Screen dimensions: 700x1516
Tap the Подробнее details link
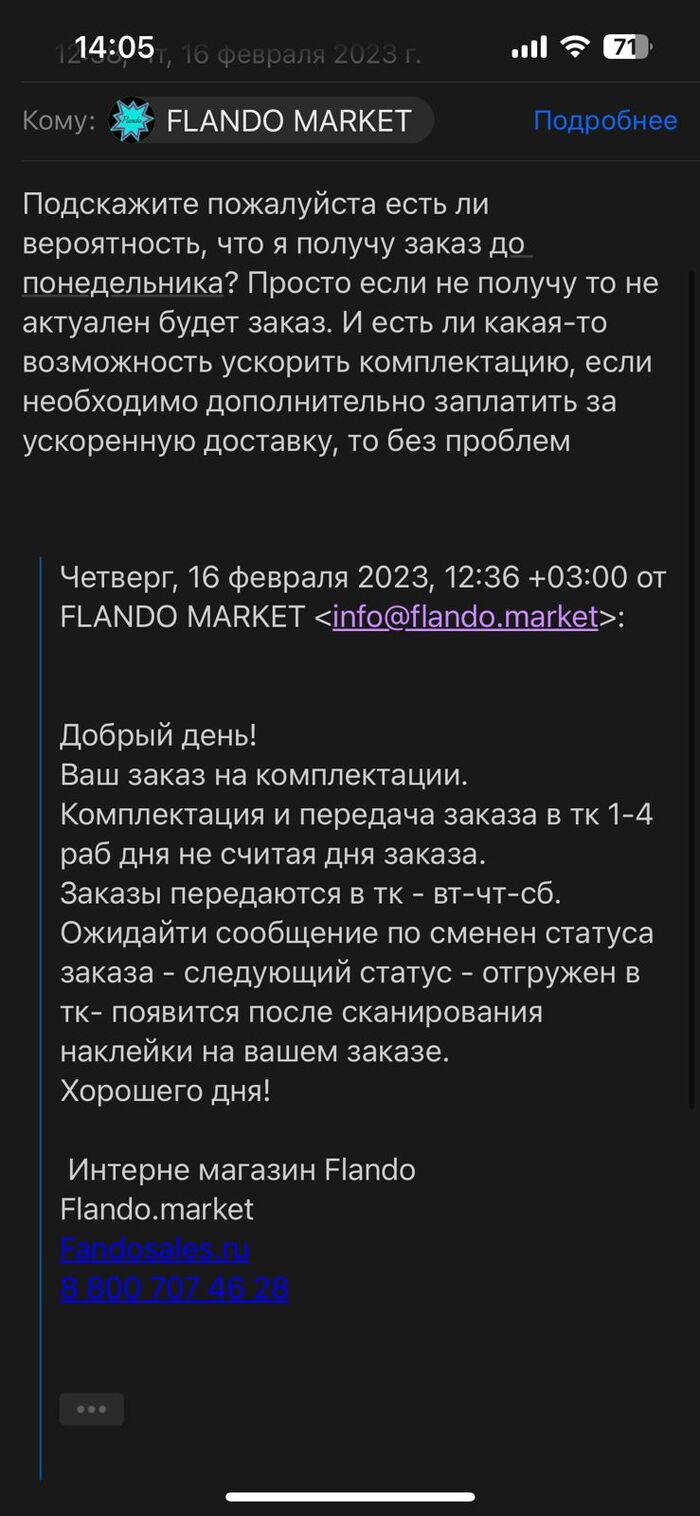coord(605,121)
